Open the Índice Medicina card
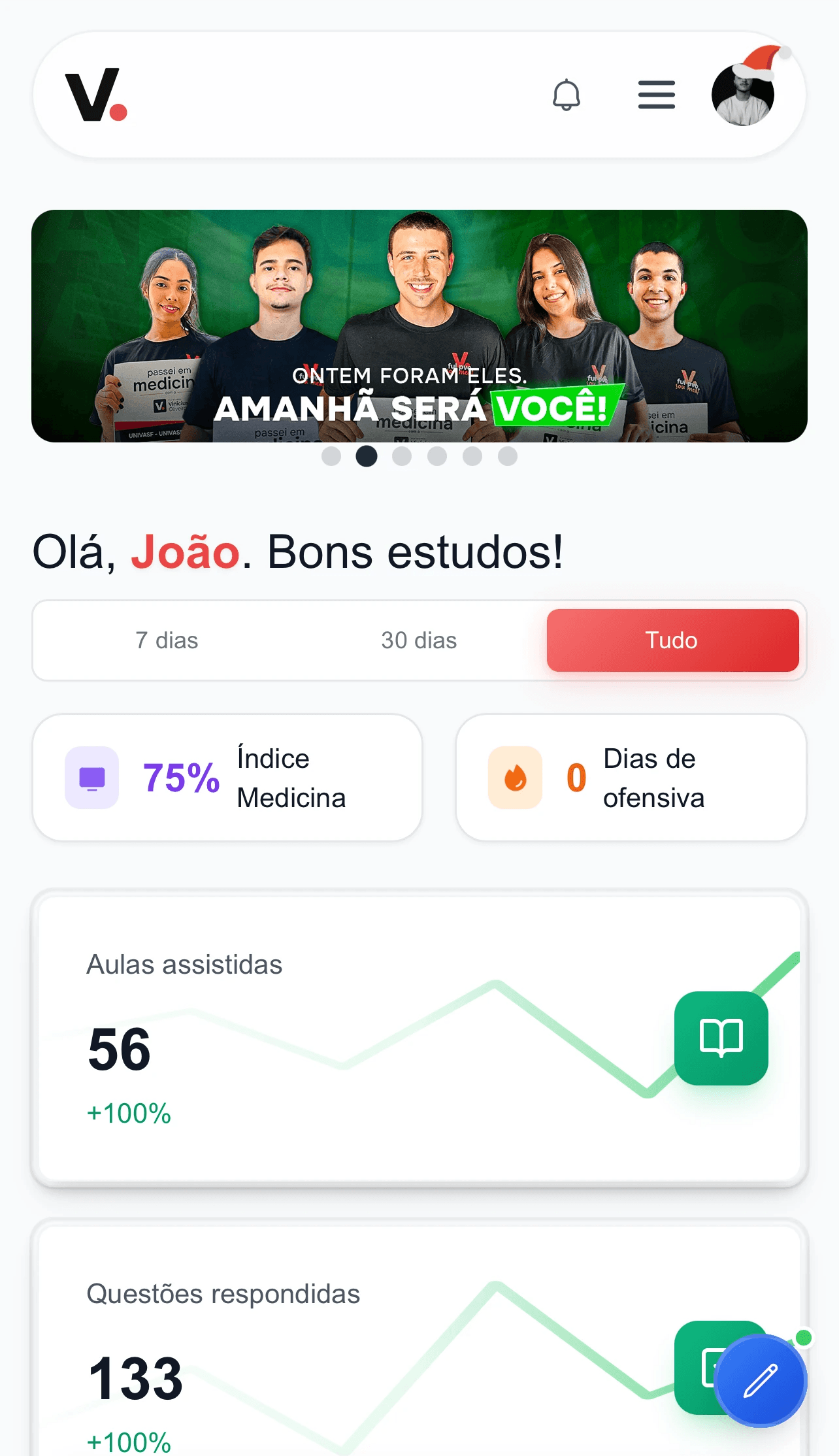This screenshot has width=839, height=1456. pyautogui.click(x=227, y=778)
